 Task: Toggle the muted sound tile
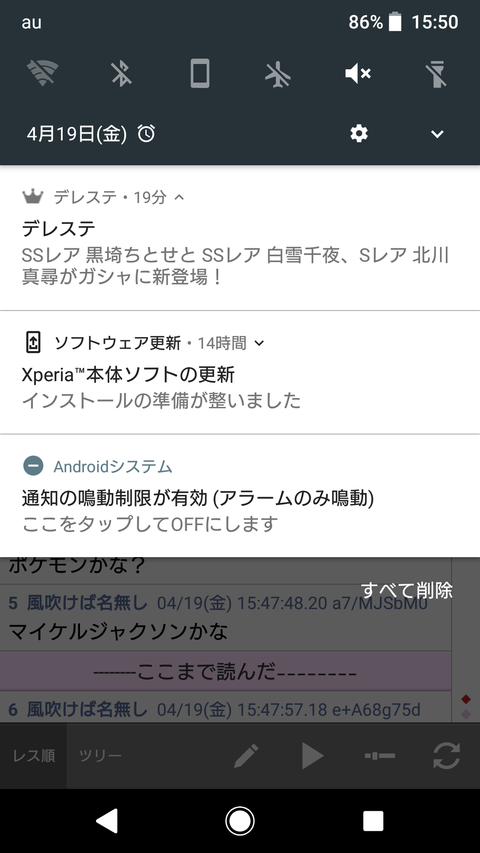click(358, 73)
